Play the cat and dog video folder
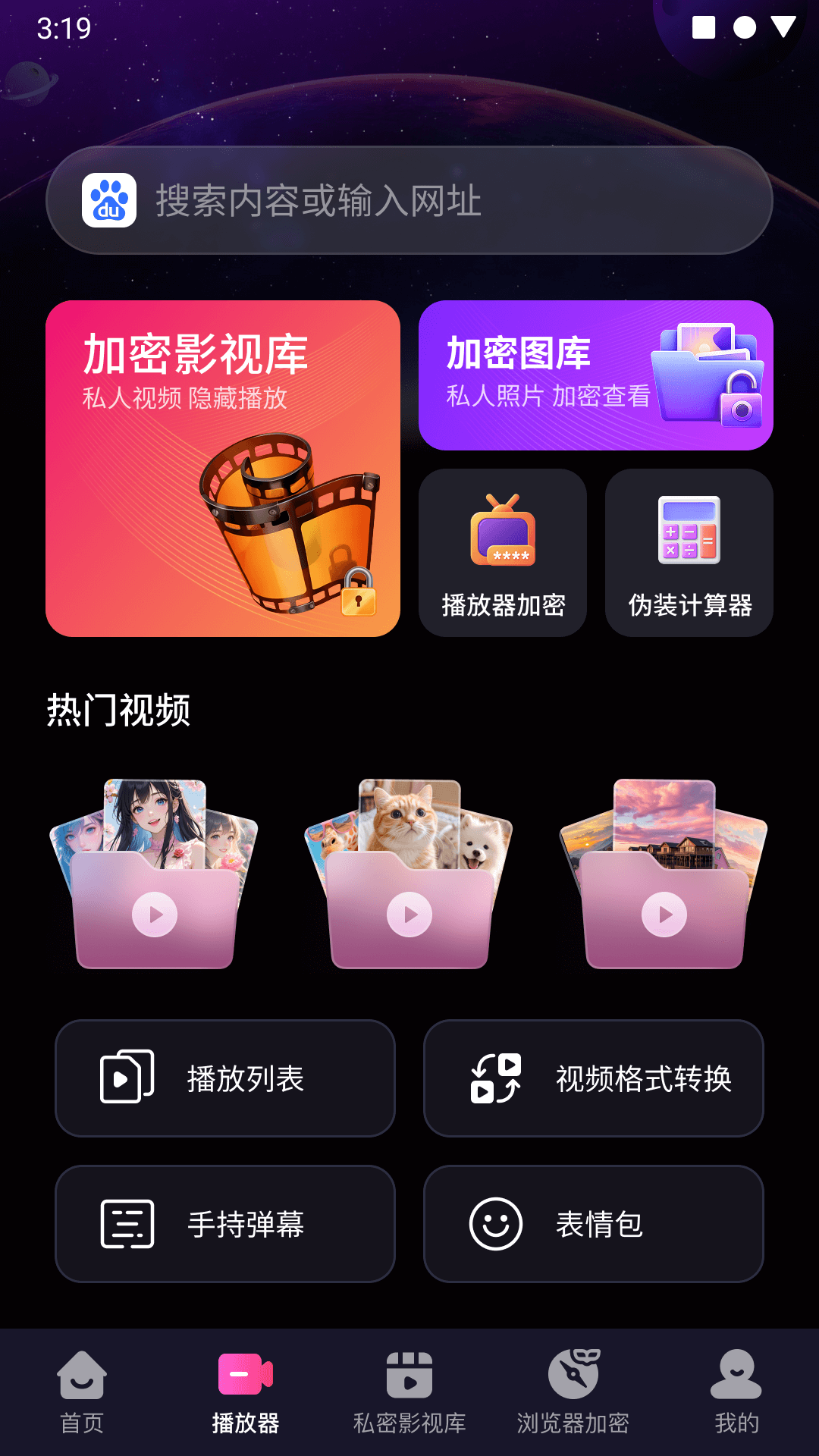The width and height of the screenshot is (819, 1456). (x=409, y=915)
